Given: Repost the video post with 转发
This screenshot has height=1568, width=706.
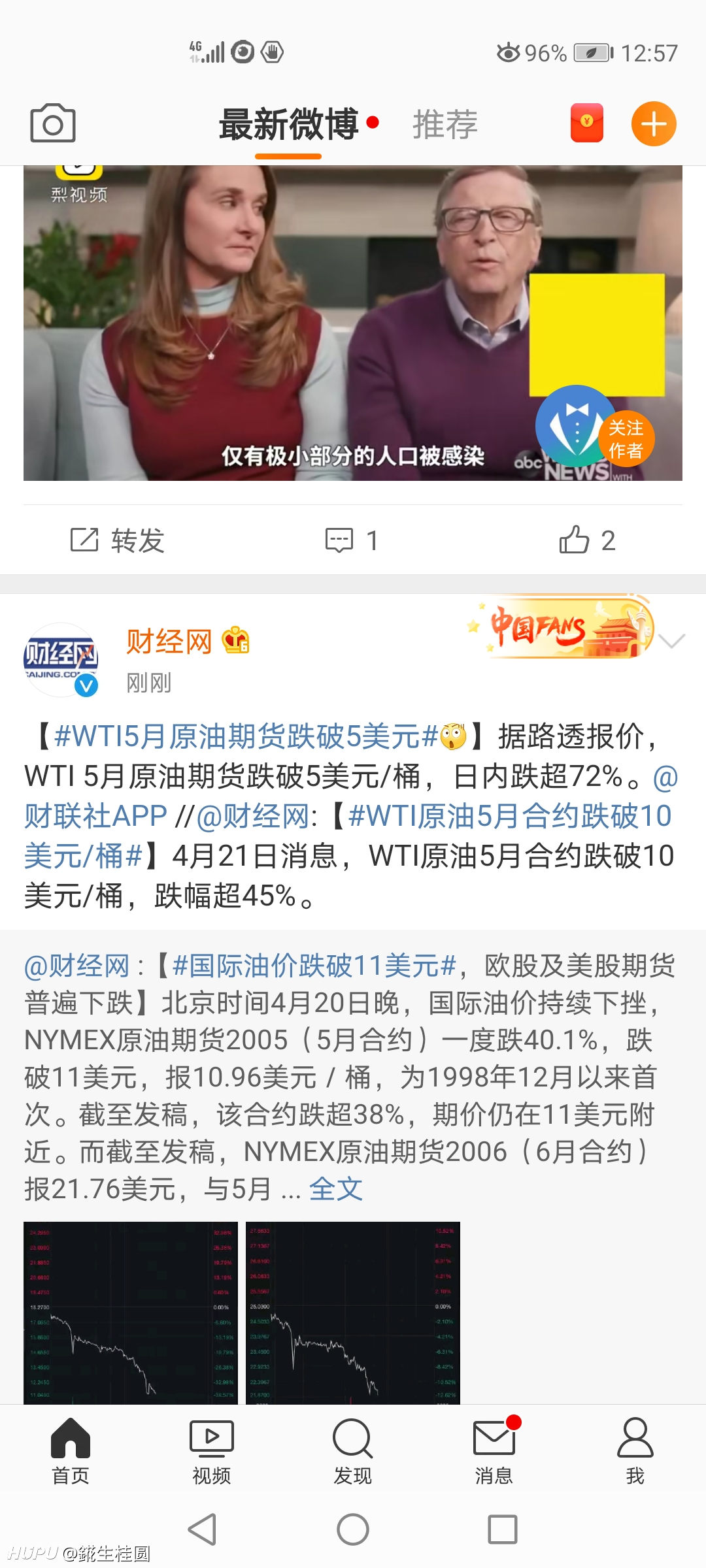Looking at the screenshot, I should click(x=118, y=540).
